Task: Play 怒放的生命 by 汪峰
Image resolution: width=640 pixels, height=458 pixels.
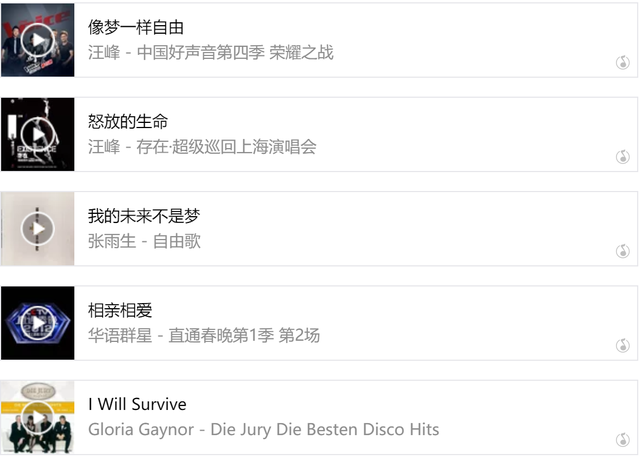Action: click(x=38, y=134)
